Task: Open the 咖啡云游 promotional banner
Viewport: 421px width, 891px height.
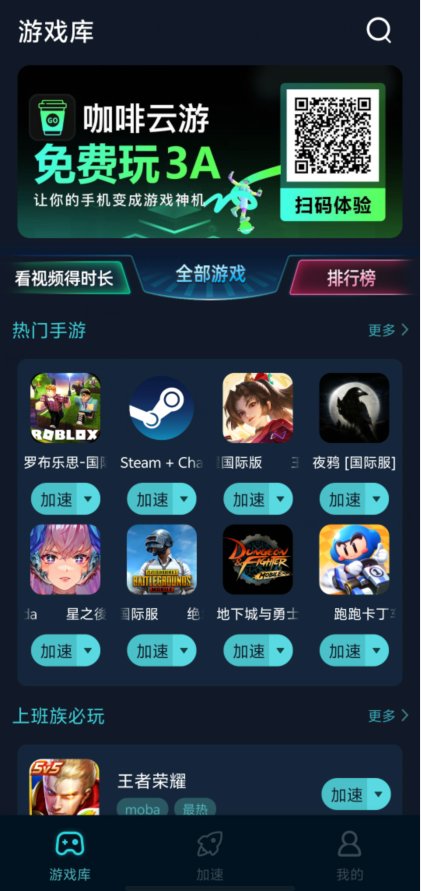Action: click(210, 151)
